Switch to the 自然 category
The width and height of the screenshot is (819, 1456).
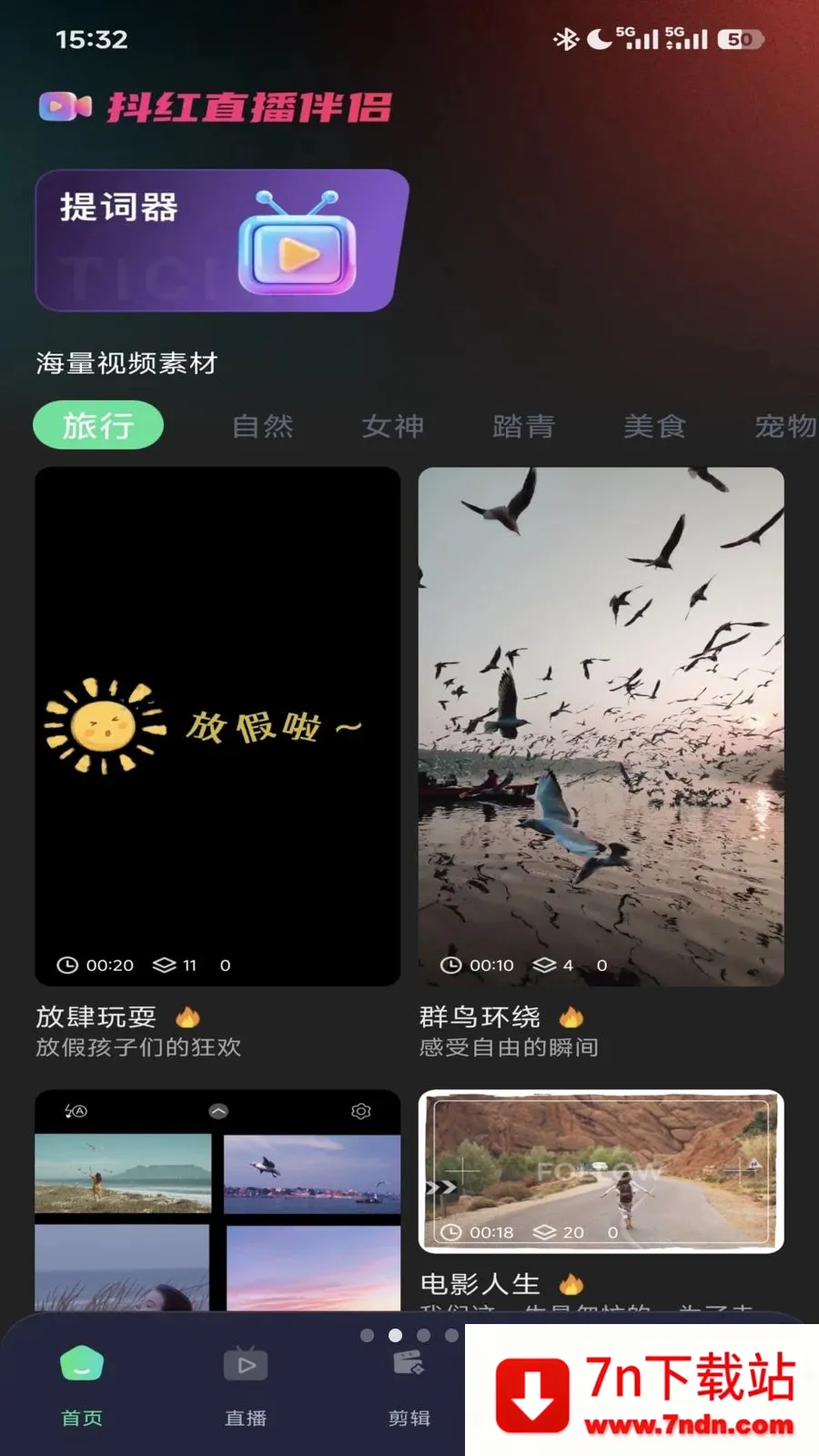click(263, 426)
